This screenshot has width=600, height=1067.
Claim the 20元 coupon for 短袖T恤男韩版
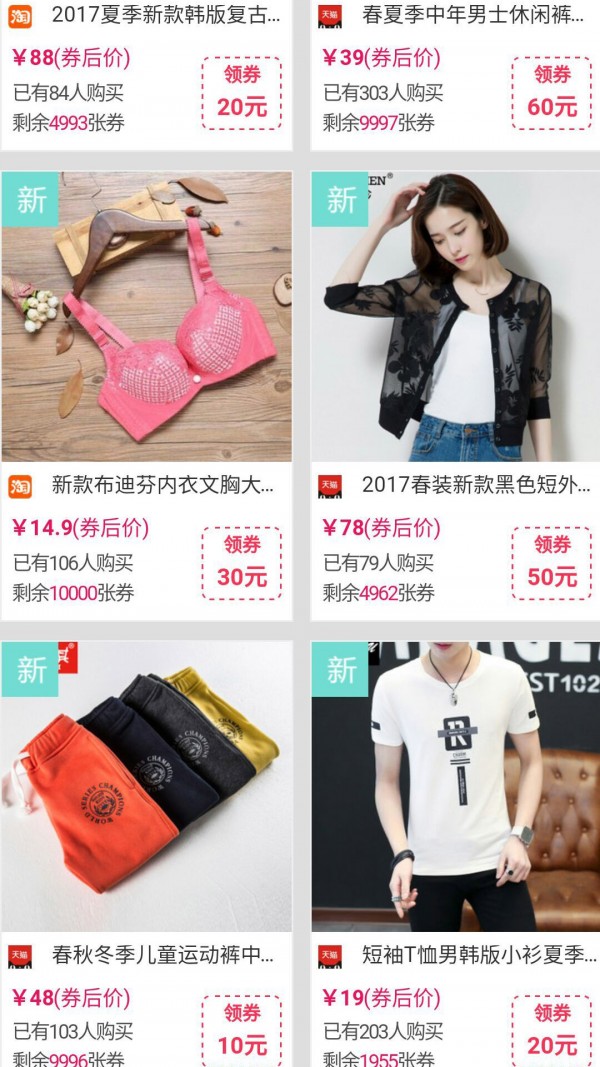(x=552, y=1031)
